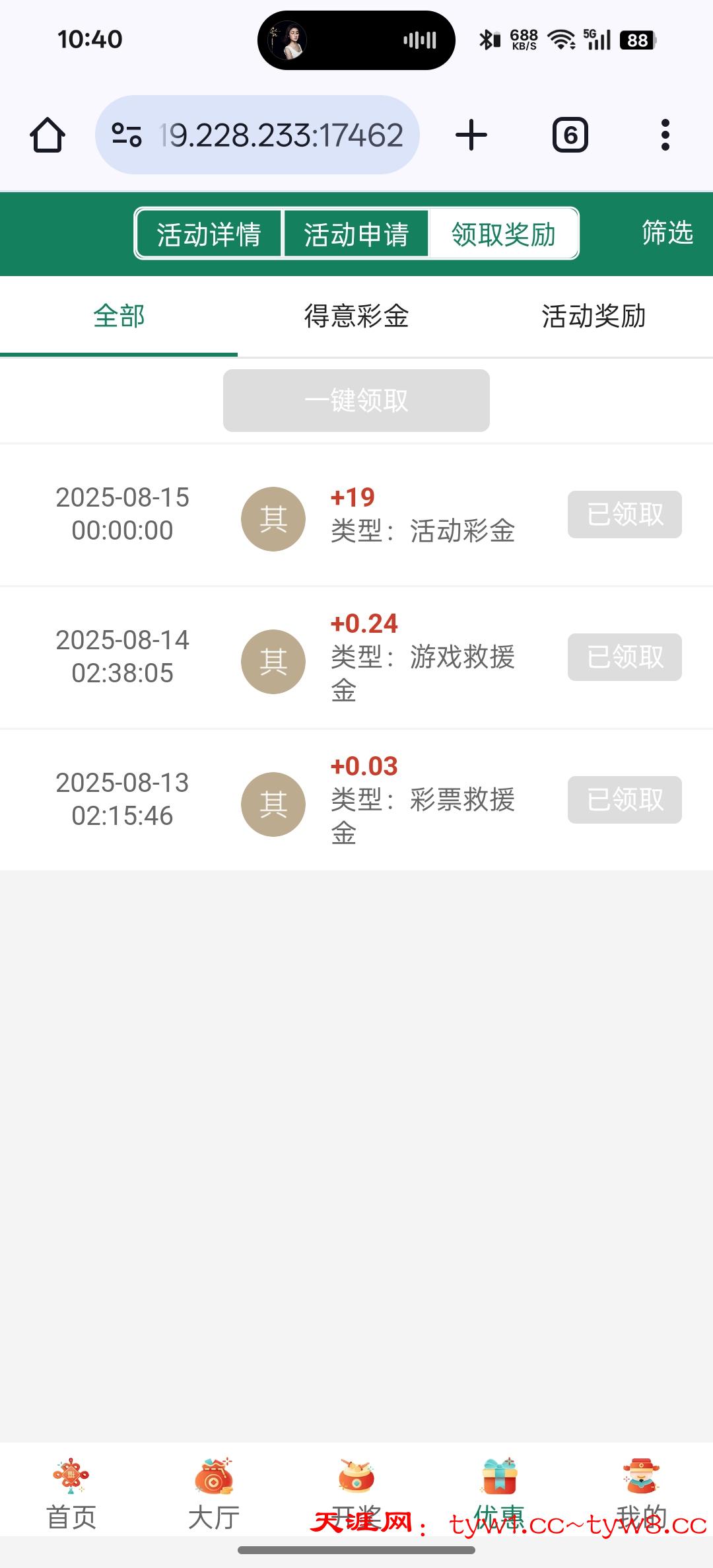Switch to 得意彩金 tab

pyautogui.click(x=356, y=316)
